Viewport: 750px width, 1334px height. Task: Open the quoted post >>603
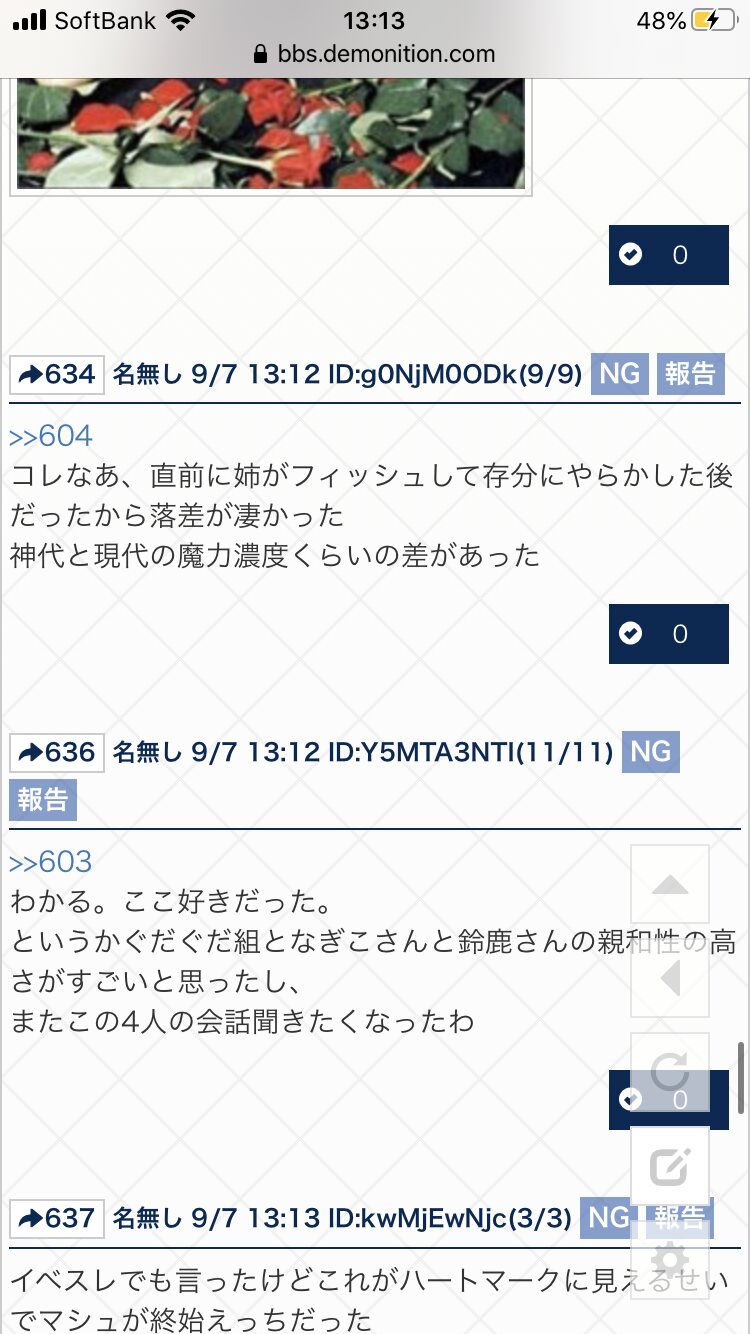pyautogui.click(x=50, y=862)
